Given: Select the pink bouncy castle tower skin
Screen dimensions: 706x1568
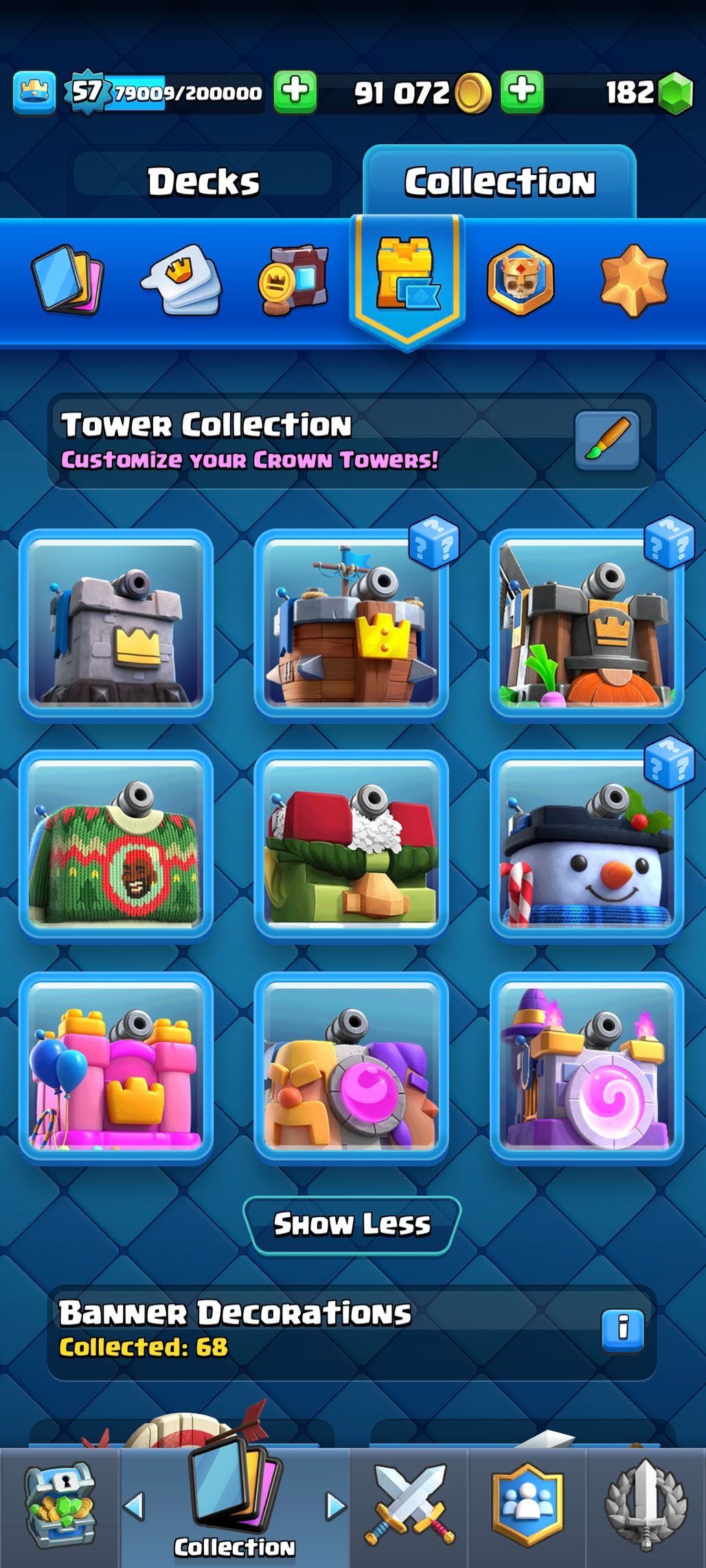Looking at the screenshot, I should point(115,1067).
